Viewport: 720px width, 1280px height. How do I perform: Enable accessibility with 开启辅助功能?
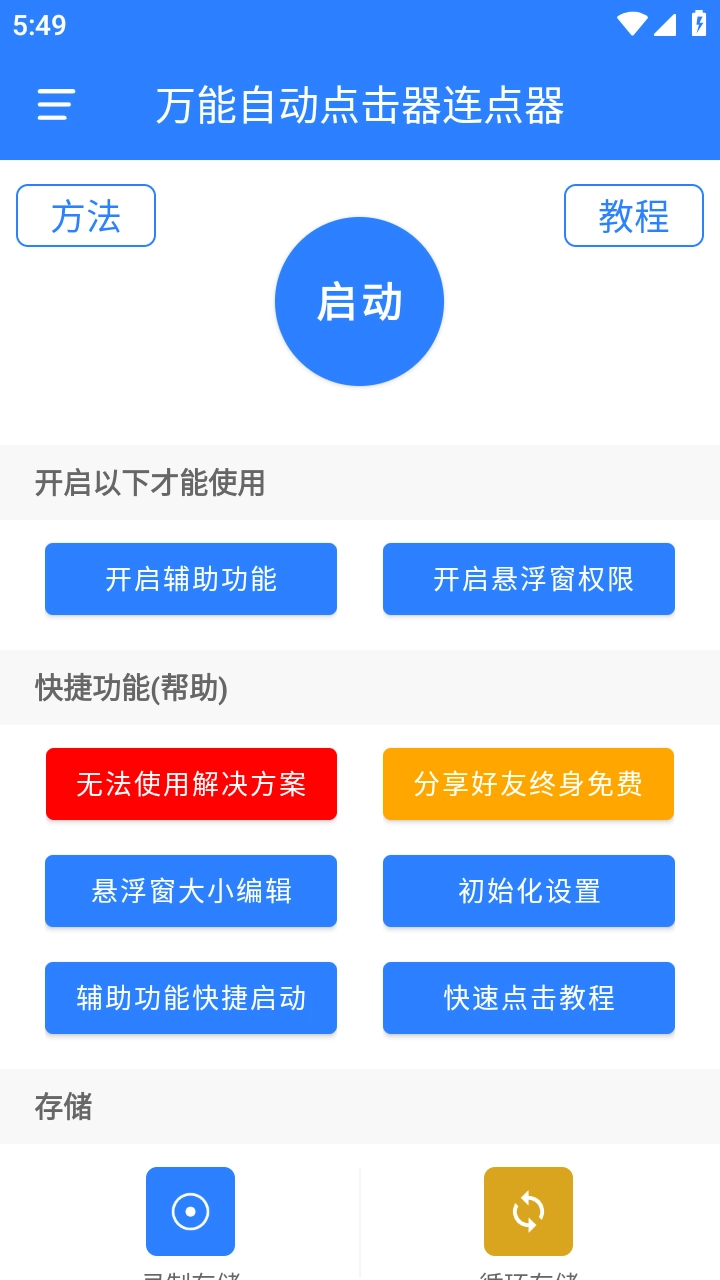tap(191, 578)
